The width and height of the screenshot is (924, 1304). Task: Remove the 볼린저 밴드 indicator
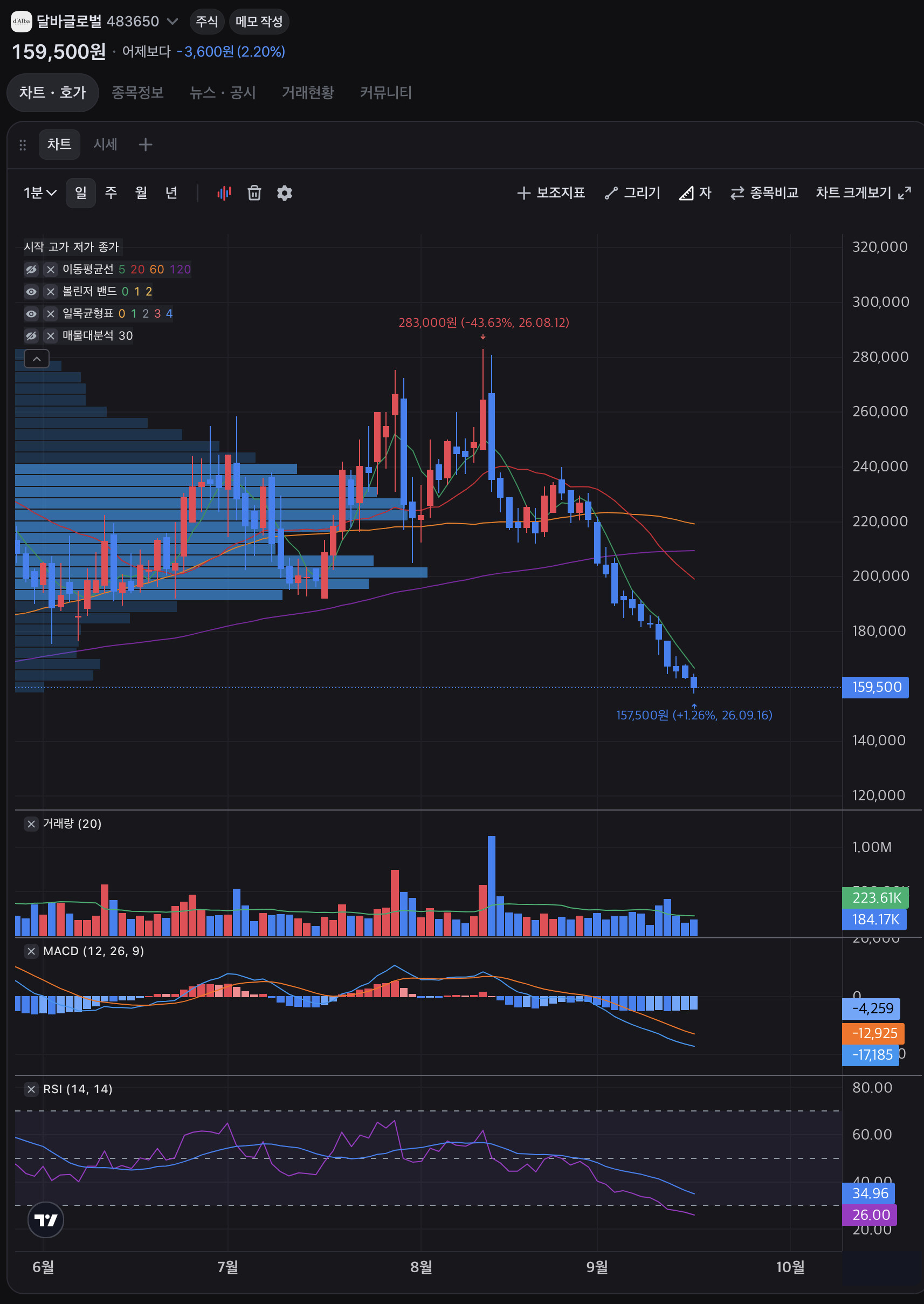(x=51, y=292)
